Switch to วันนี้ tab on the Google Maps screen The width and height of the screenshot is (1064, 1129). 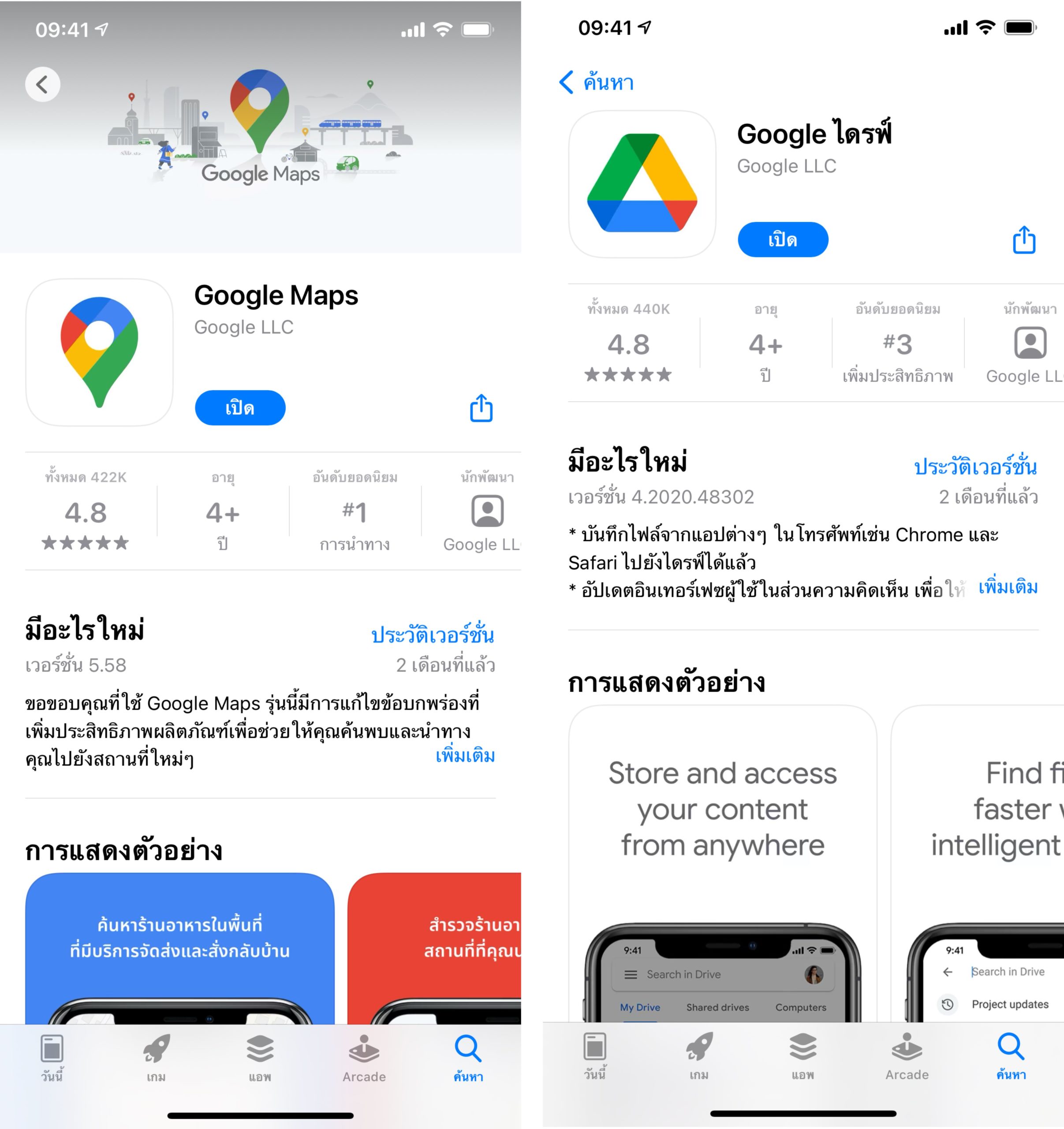[52, 1058]
